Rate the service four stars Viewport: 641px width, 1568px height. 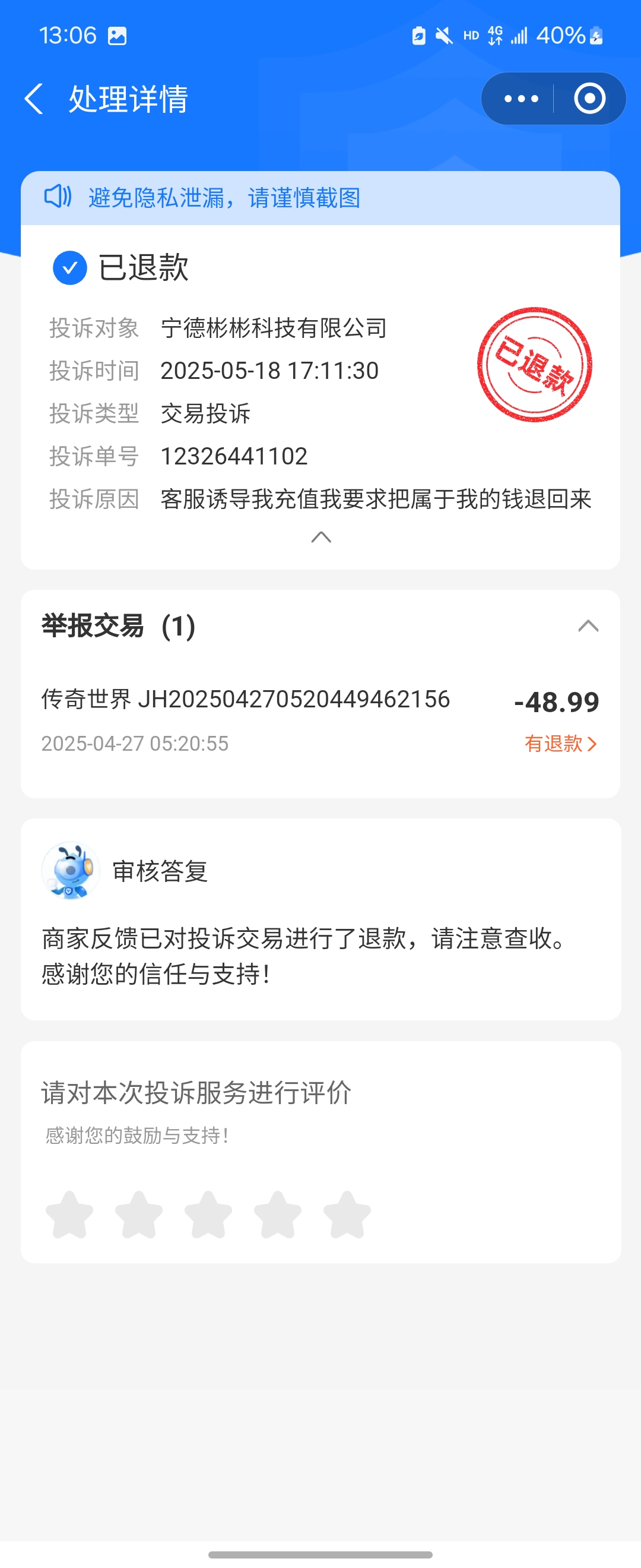point(277,1215)
